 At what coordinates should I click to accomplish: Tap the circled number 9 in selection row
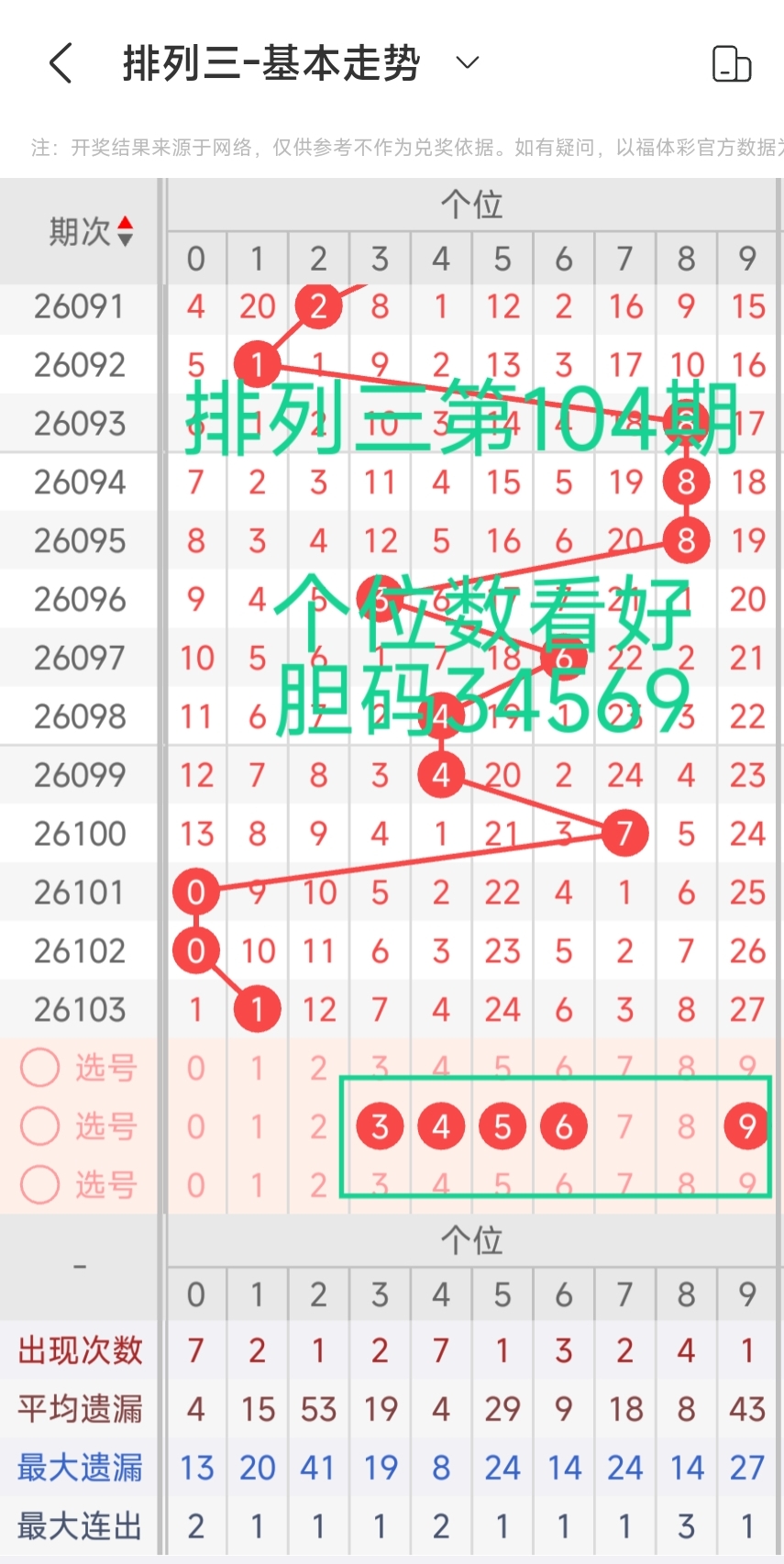tap(746, 1126)
